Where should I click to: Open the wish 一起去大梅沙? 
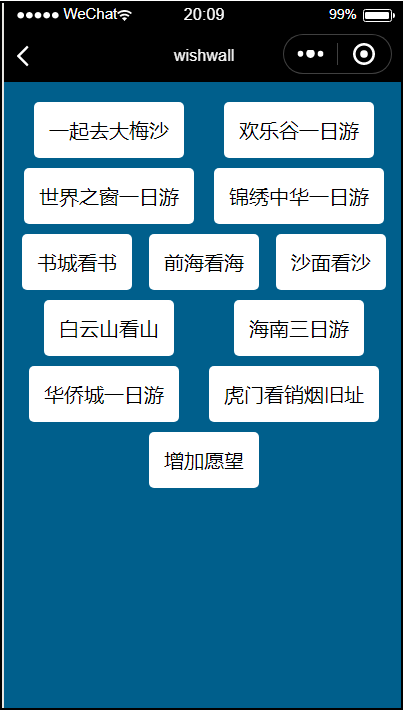109,130
